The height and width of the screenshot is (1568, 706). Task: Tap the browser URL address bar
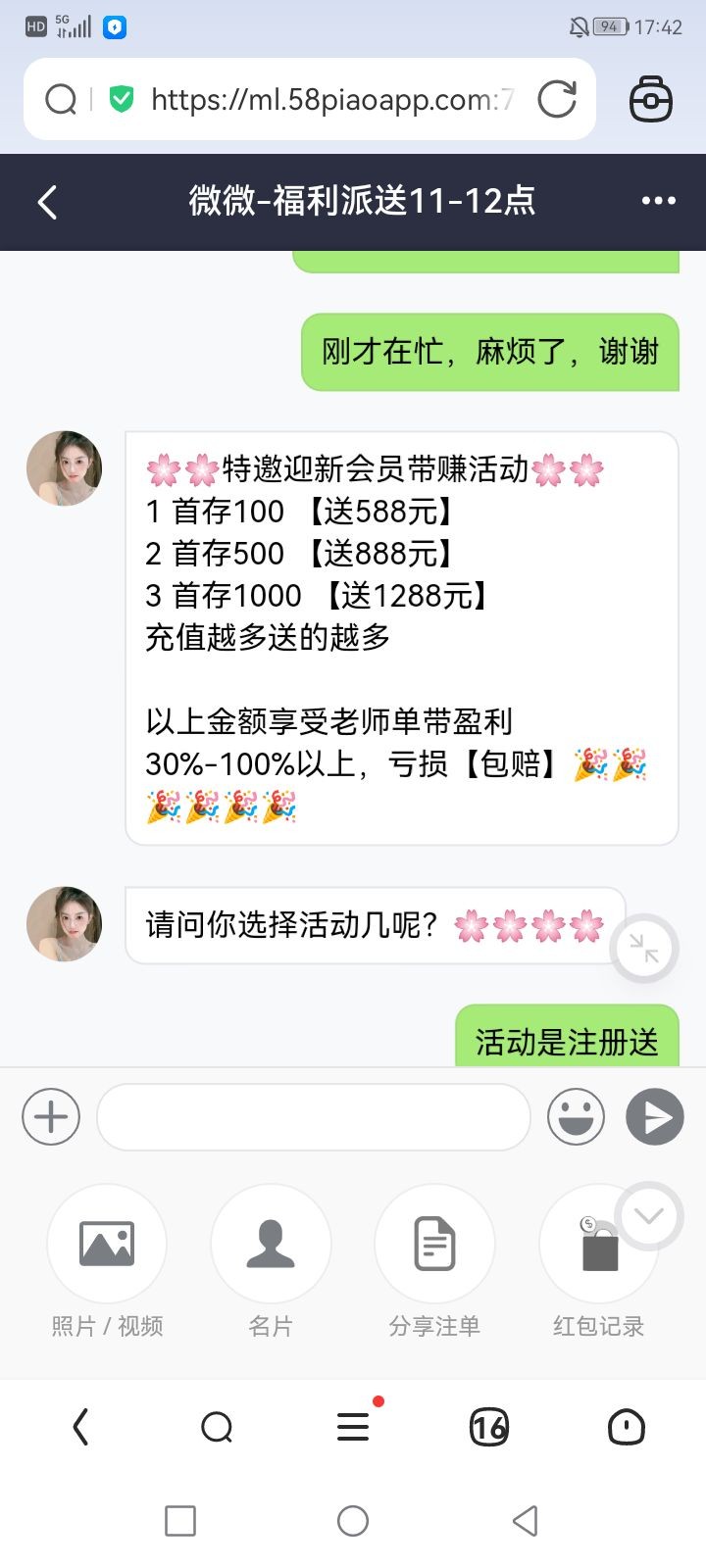328,99
